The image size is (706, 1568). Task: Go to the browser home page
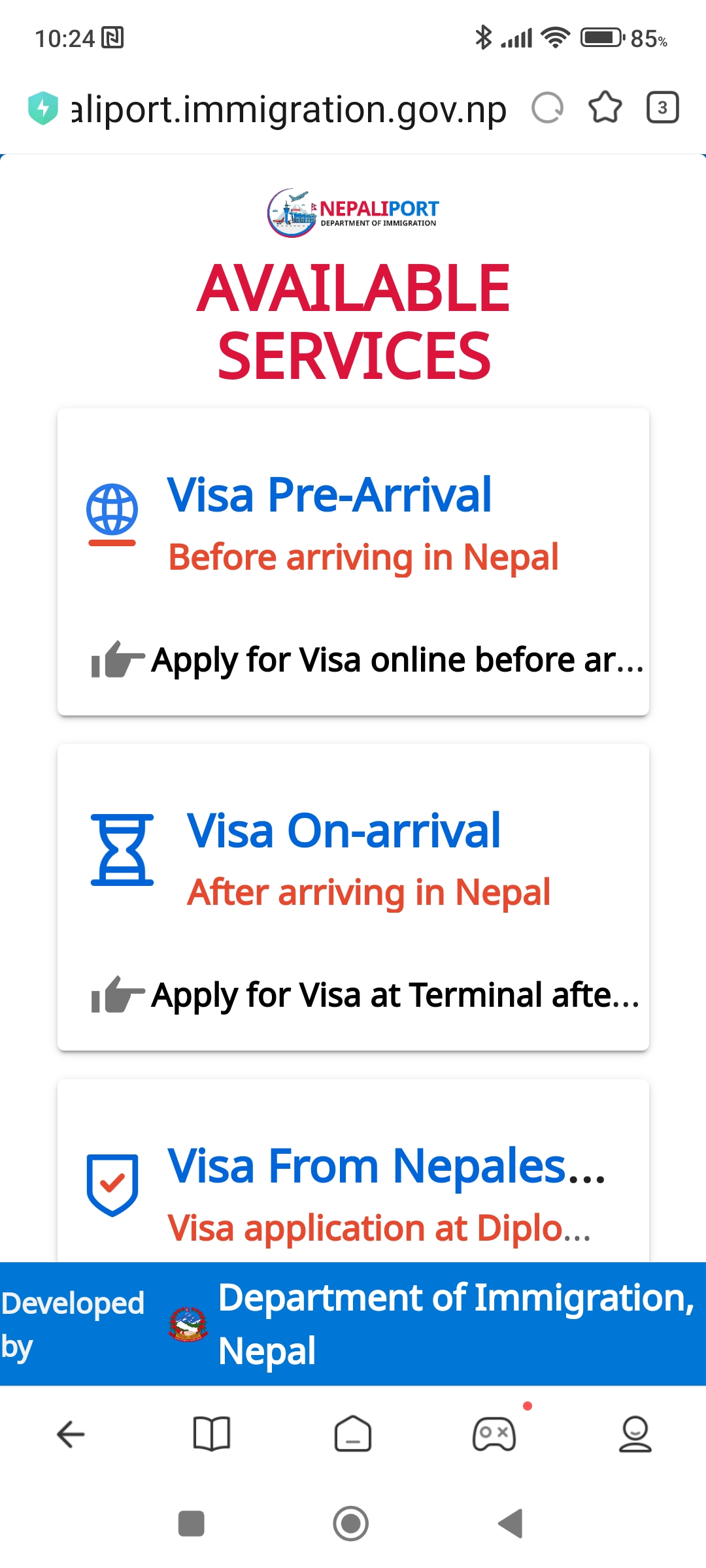point(353,1435)
